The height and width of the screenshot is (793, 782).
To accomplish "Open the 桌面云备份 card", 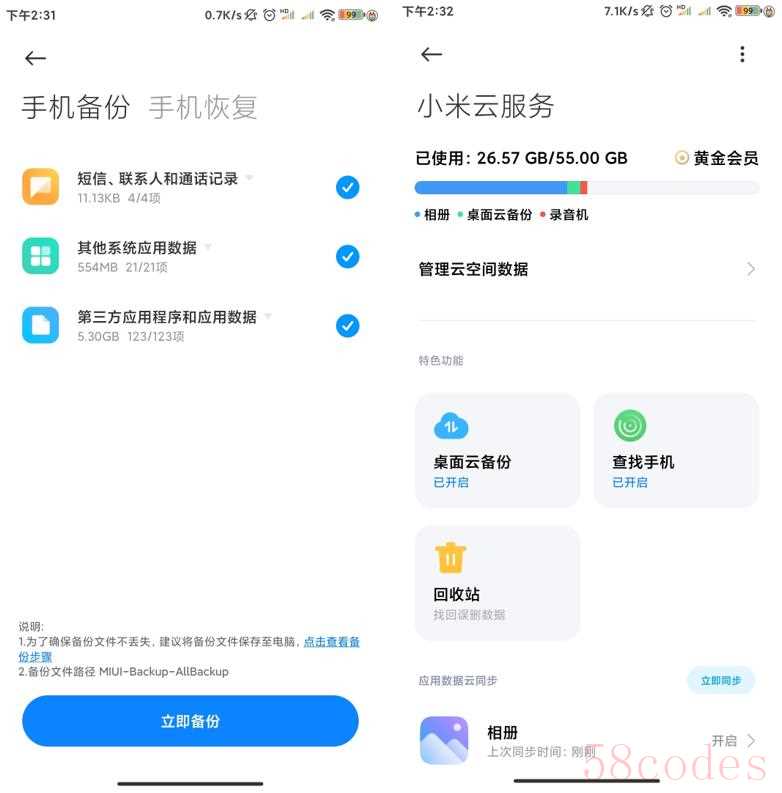I will [x=497, y=450].
